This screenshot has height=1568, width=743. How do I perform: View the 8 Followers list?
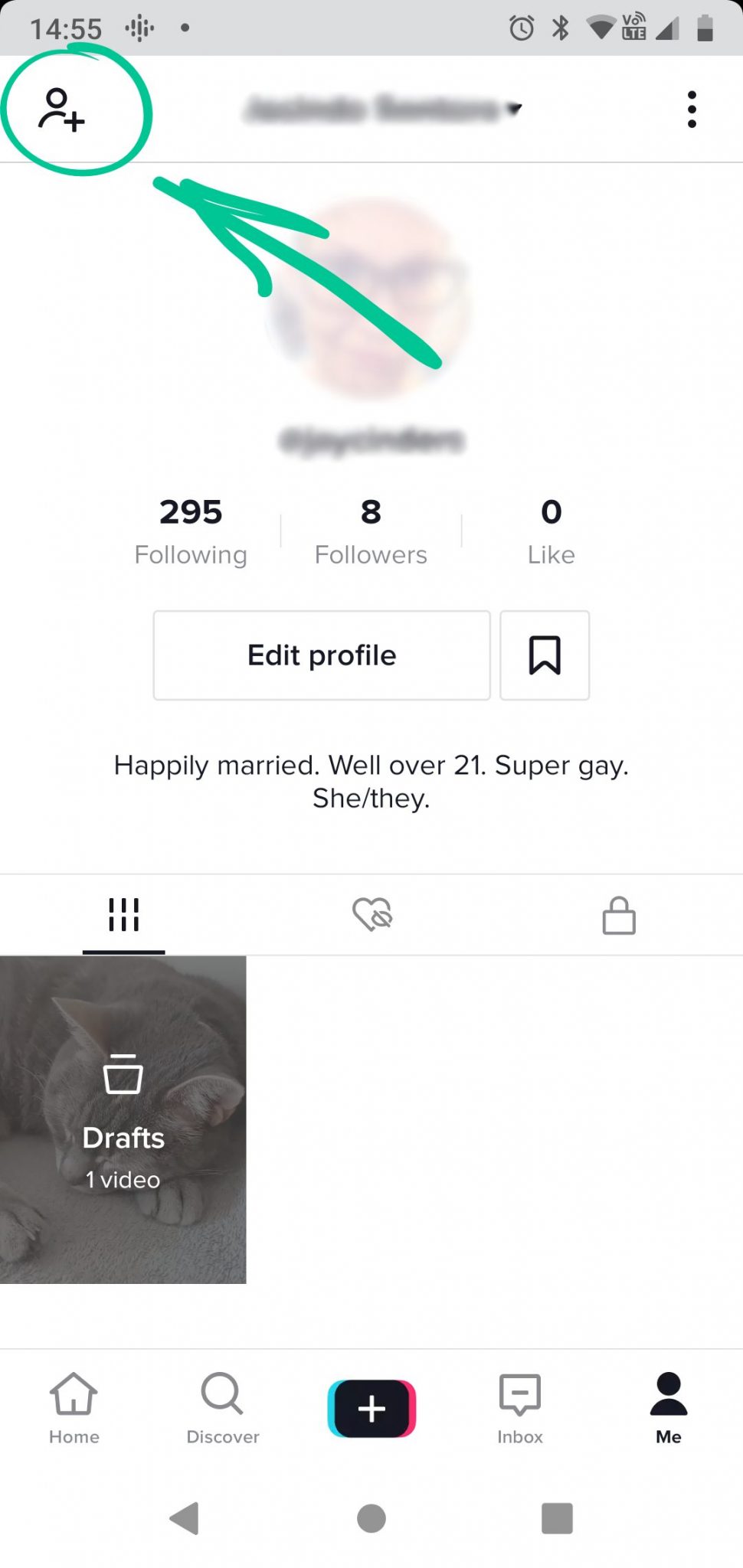tap(371, 531)
